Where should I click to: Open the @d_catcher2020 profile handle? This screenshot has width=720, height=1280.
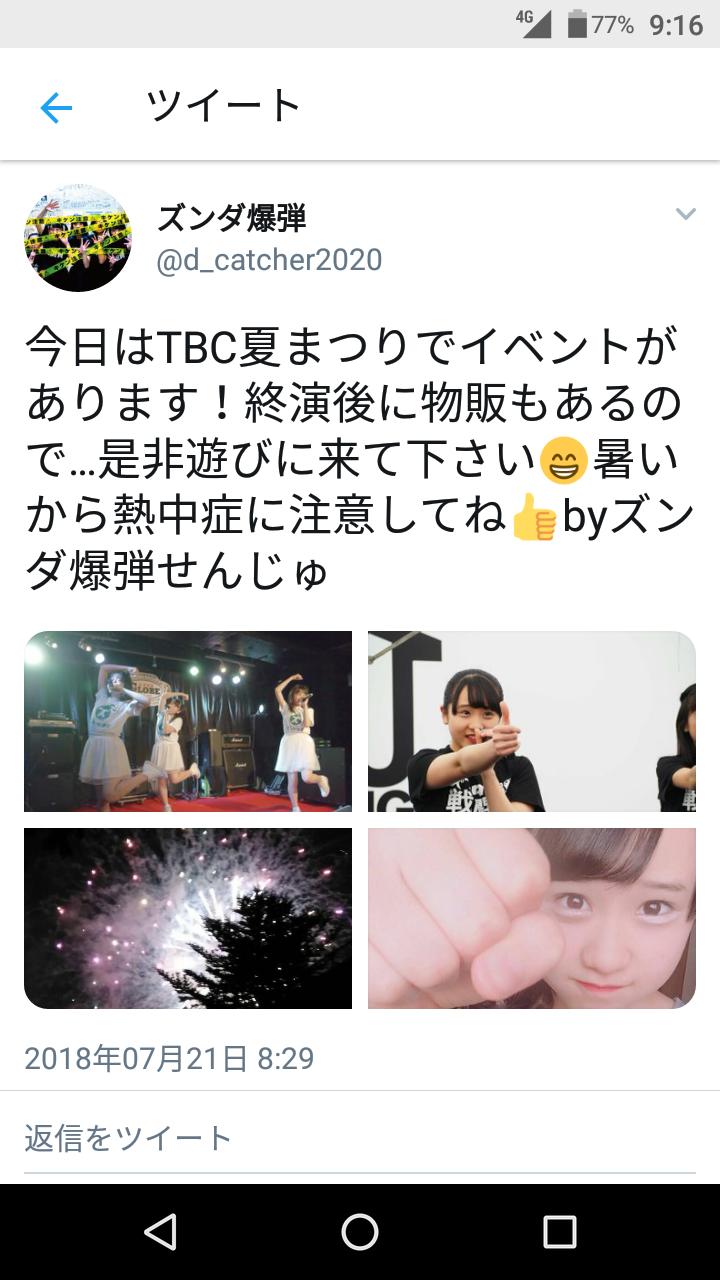[x=269, y=260]
